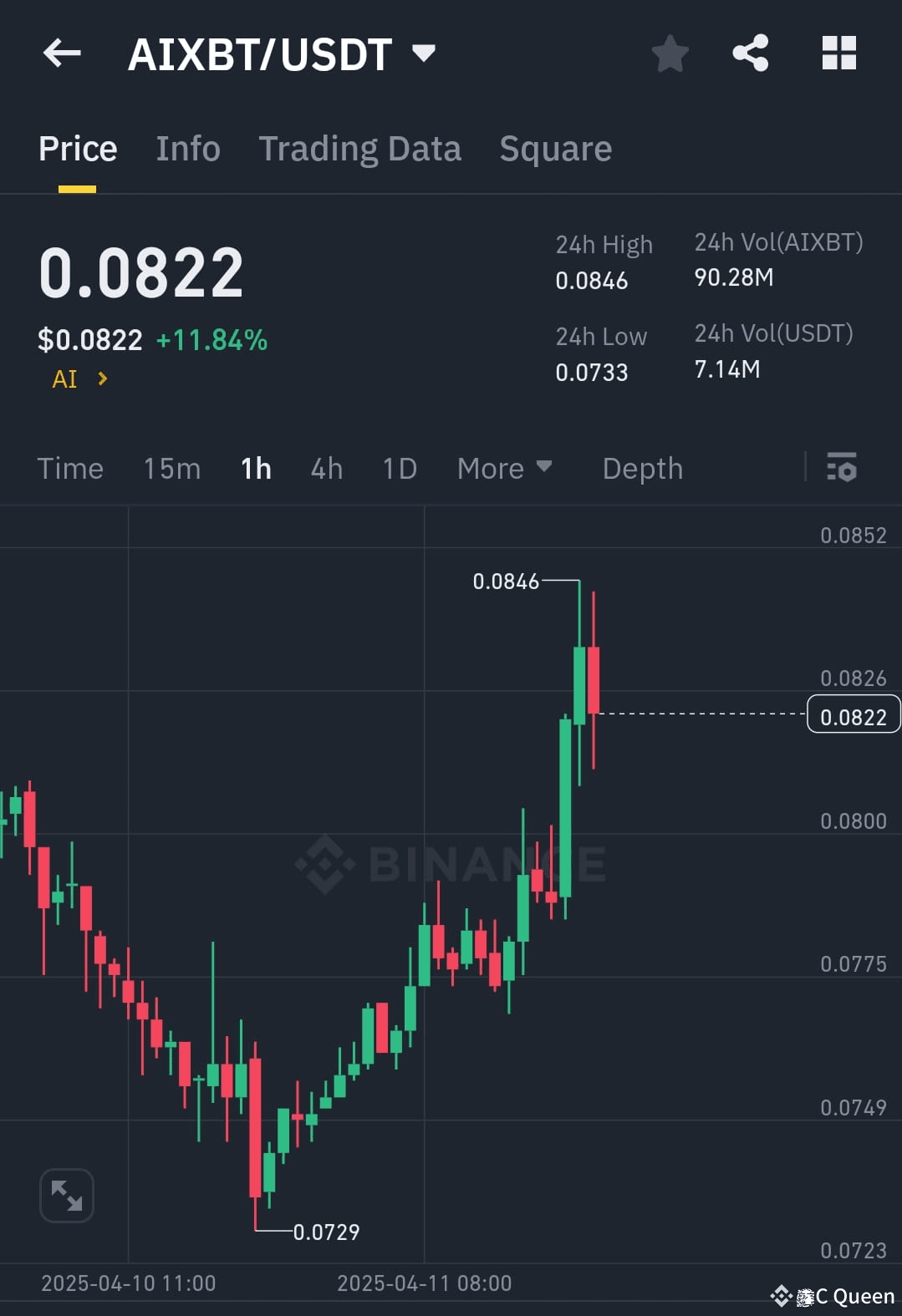Switch to the Square tab
The height and width of the screenshot is (1316, 902).
(x=555, y=148)
